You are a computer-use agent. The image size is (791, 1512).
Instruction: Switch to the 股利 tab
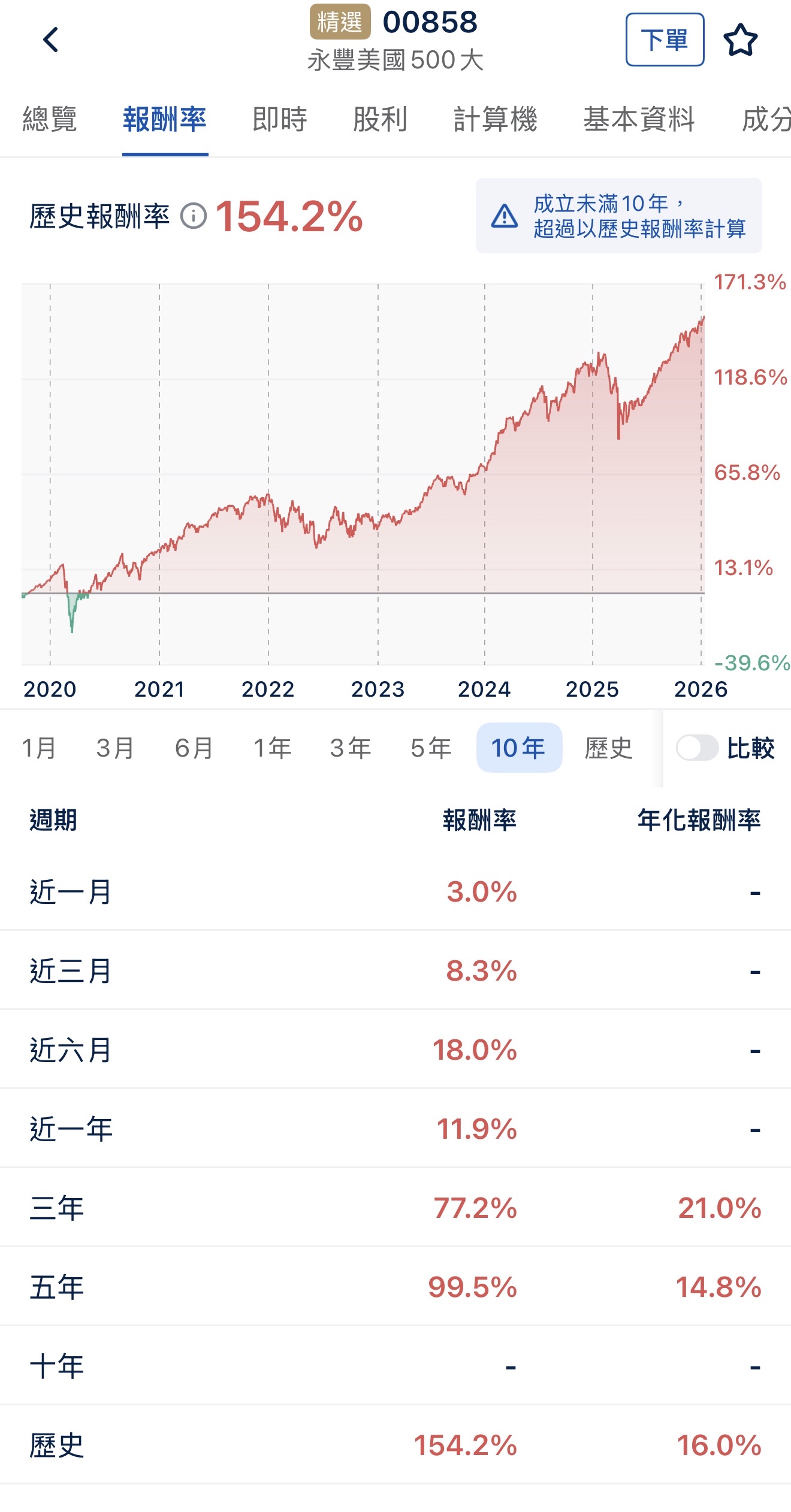click(380, 119)
